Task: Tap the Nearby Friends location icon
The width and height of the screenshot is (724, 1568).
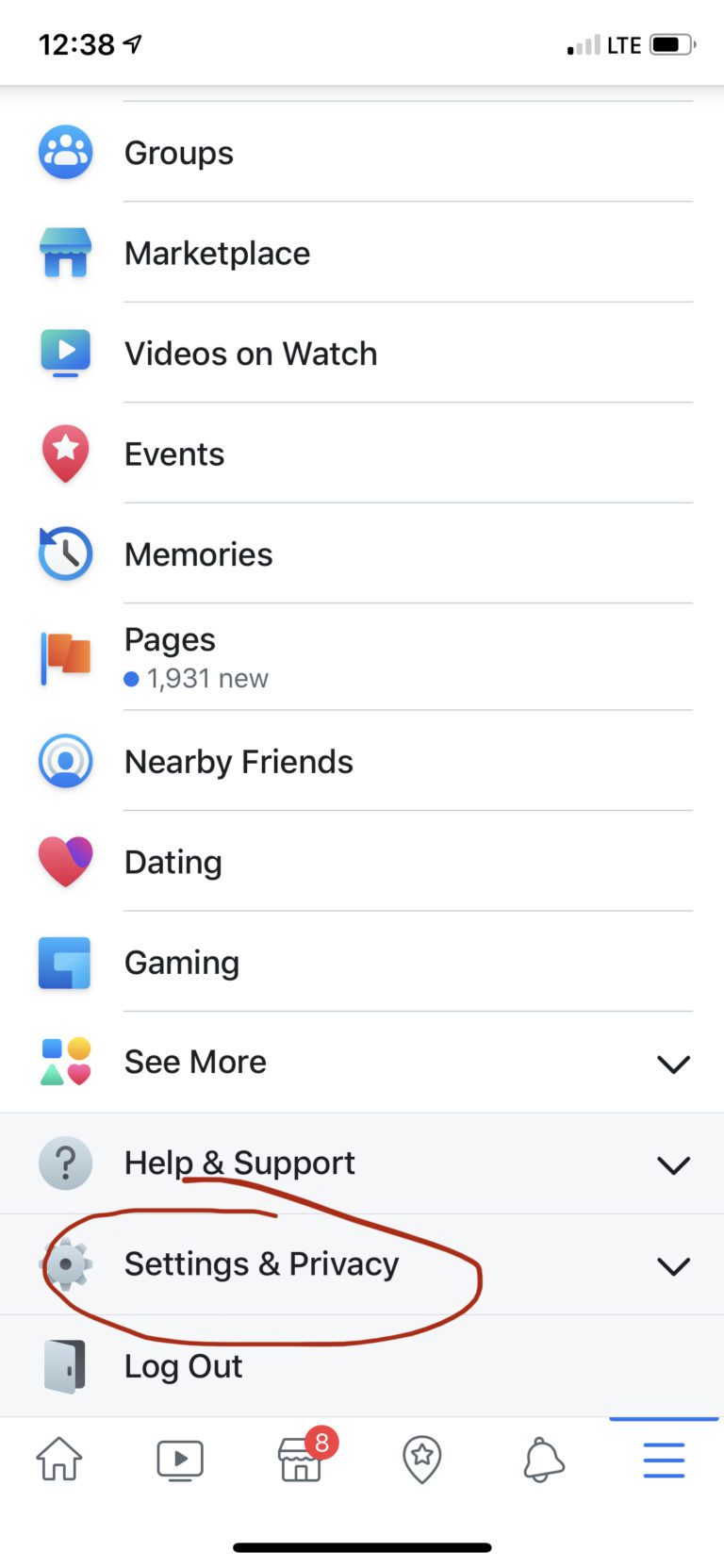Action: [65, 761]
